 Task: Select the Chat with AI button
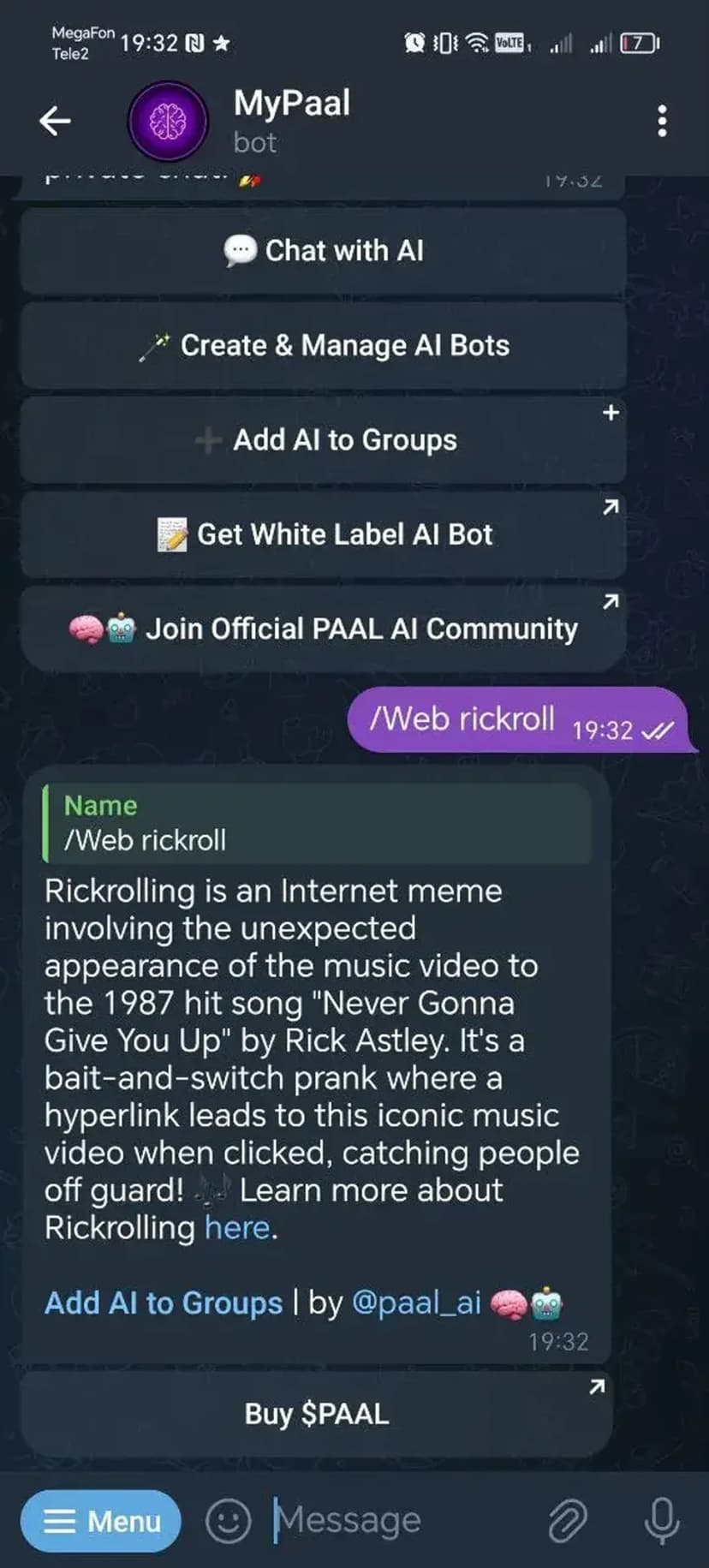pos(324,251)
